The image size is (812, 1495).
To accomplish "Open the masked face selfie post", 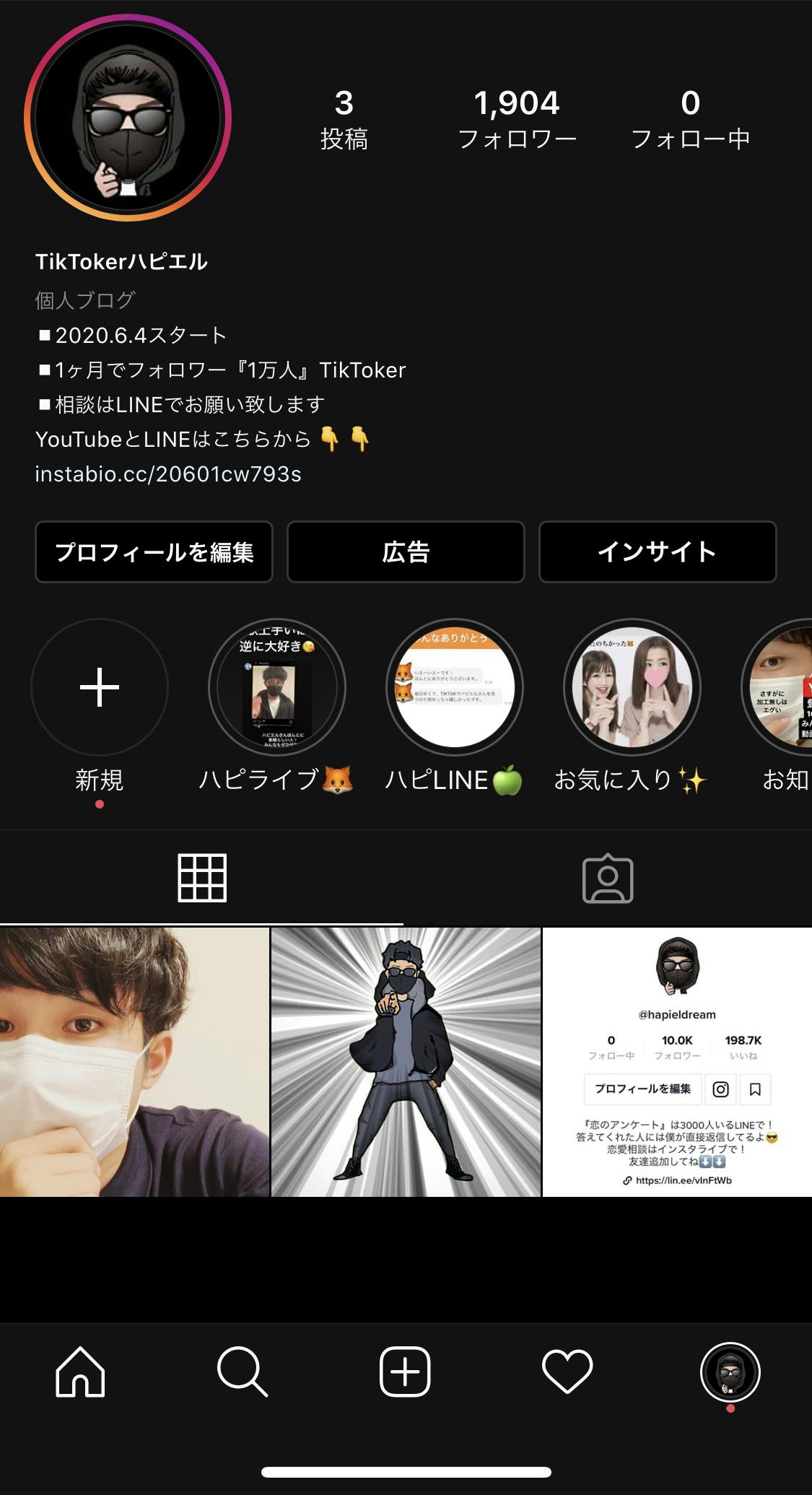I will tap(134, 1062).
